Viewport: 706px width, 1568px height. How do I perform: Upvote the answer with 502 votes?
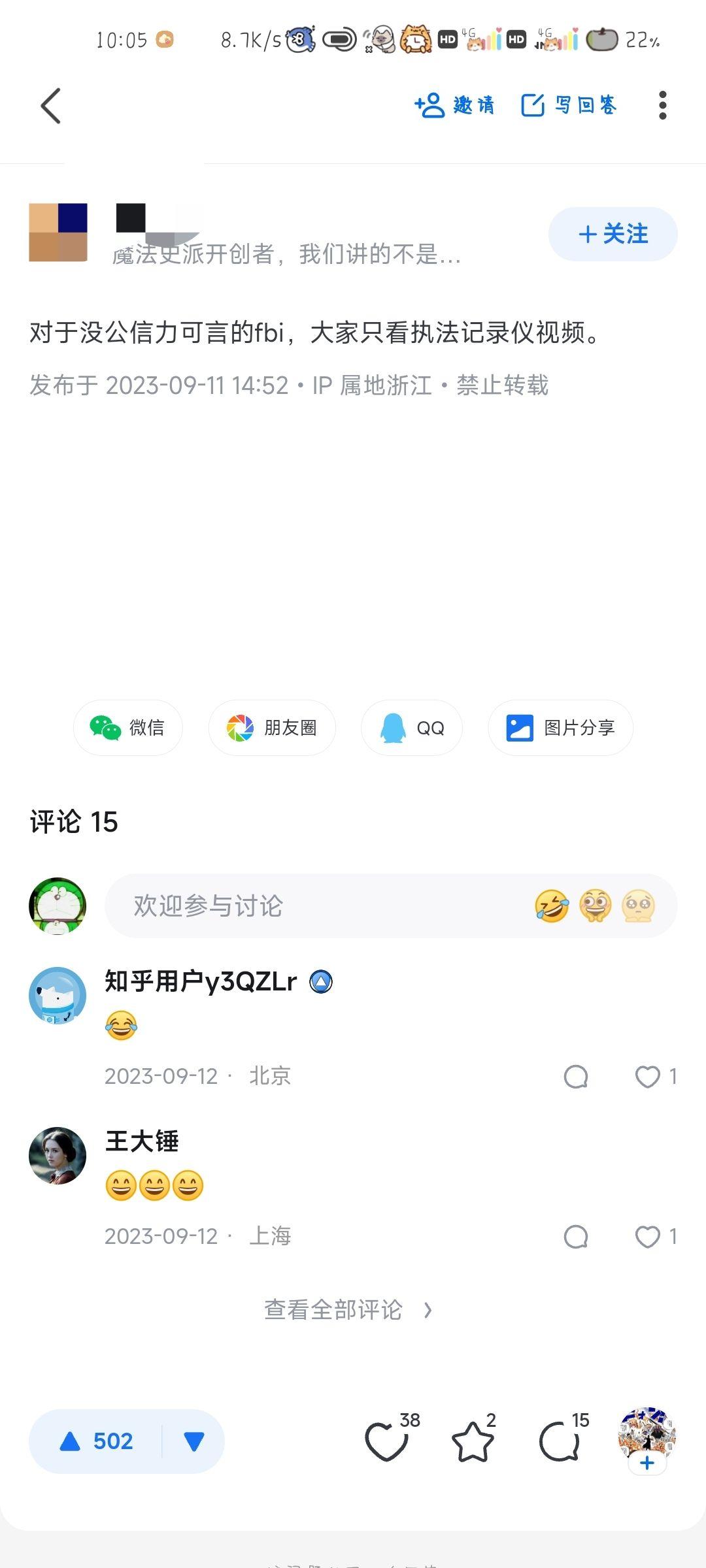coord(96,1441)
